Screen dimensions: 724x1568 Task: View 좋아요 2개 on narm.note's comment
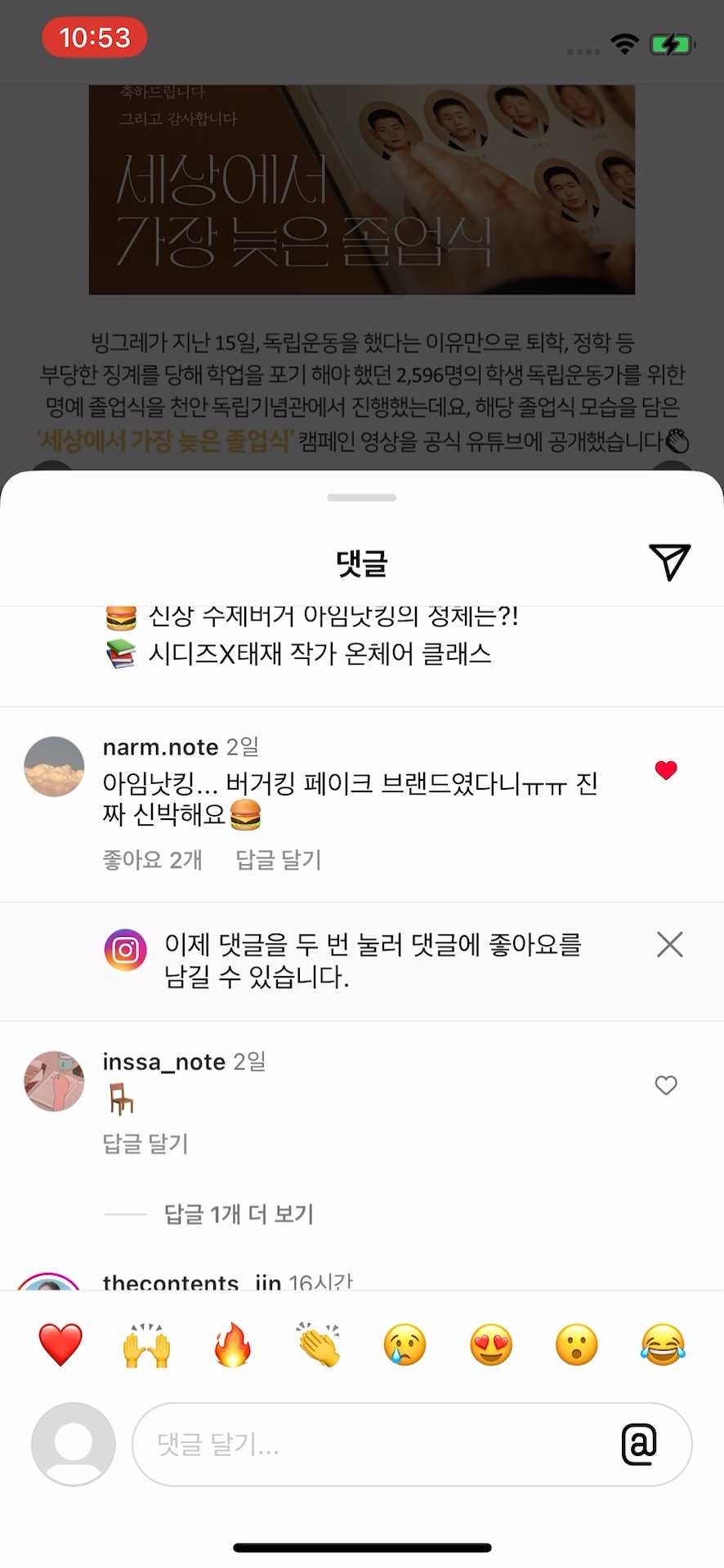click(152, 860)
